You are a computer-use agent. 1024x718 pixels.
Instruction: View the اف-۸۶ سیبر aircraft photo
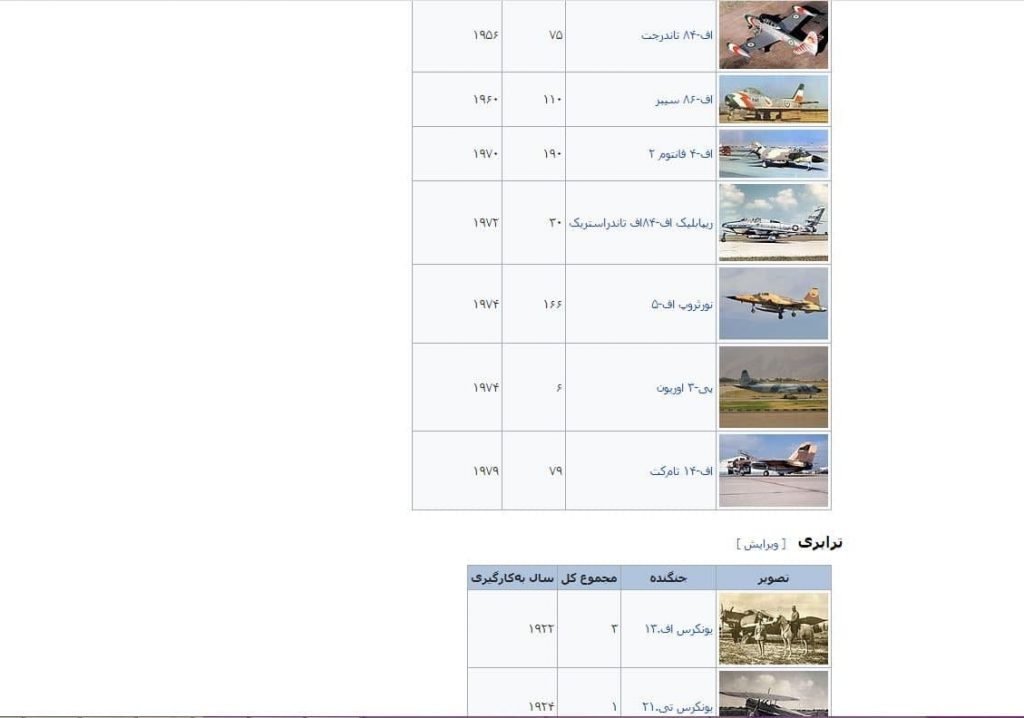tap(773, 99)
